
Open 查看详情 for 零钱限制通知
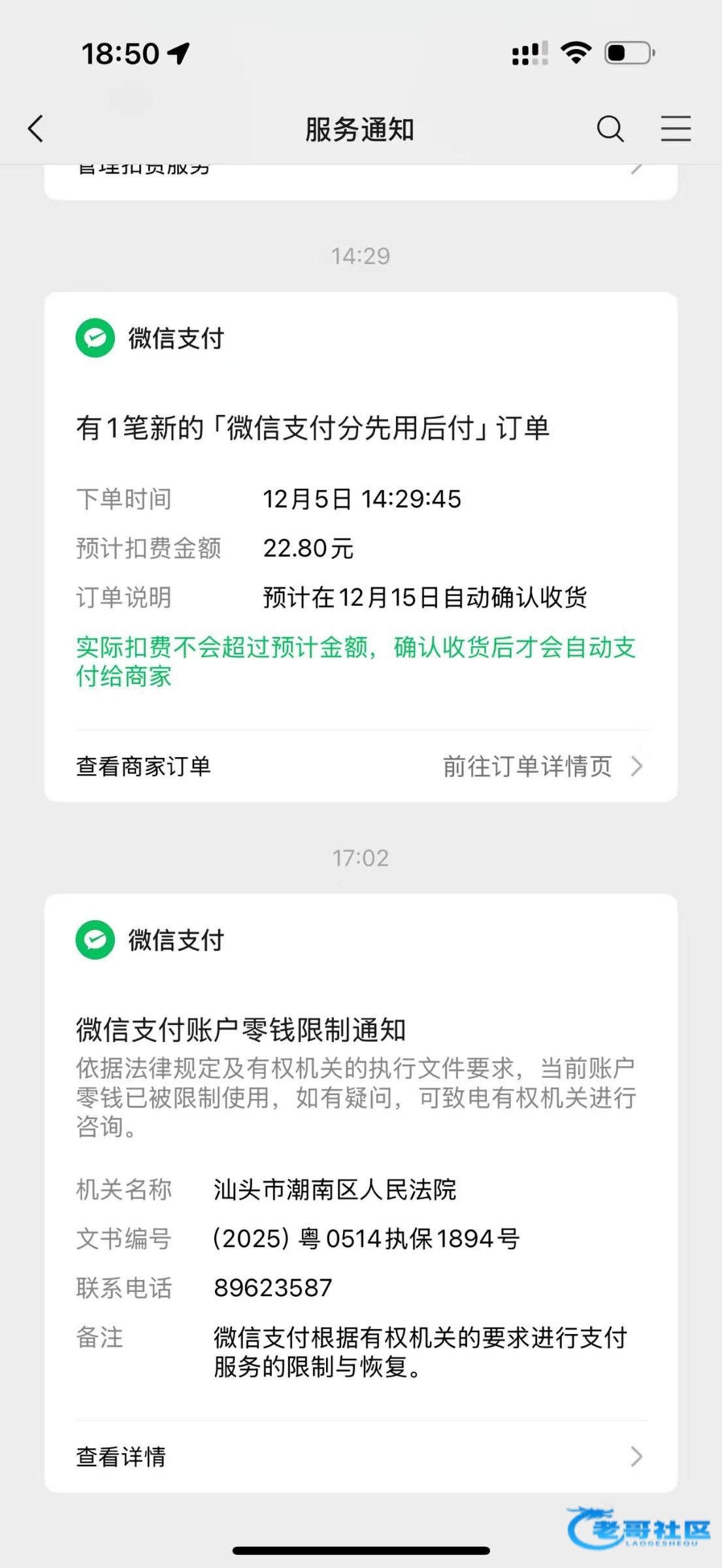[x=360, y=1456]
